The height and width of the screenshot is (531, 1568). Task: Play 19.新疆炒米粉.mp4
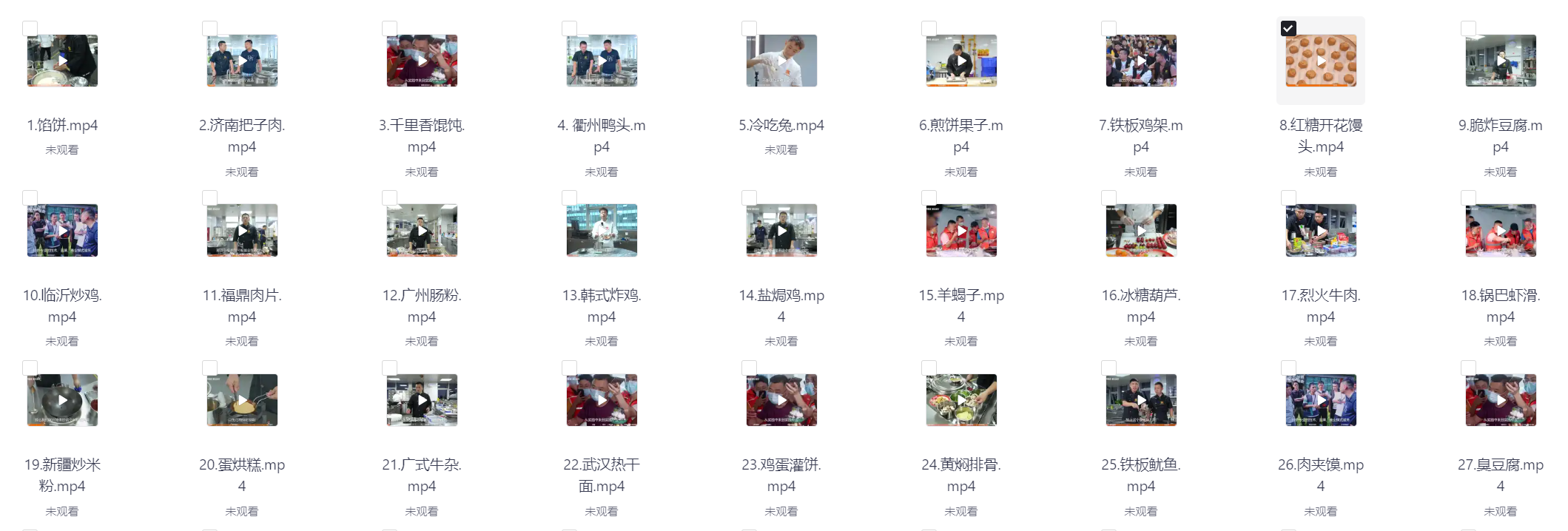point(62,400)
